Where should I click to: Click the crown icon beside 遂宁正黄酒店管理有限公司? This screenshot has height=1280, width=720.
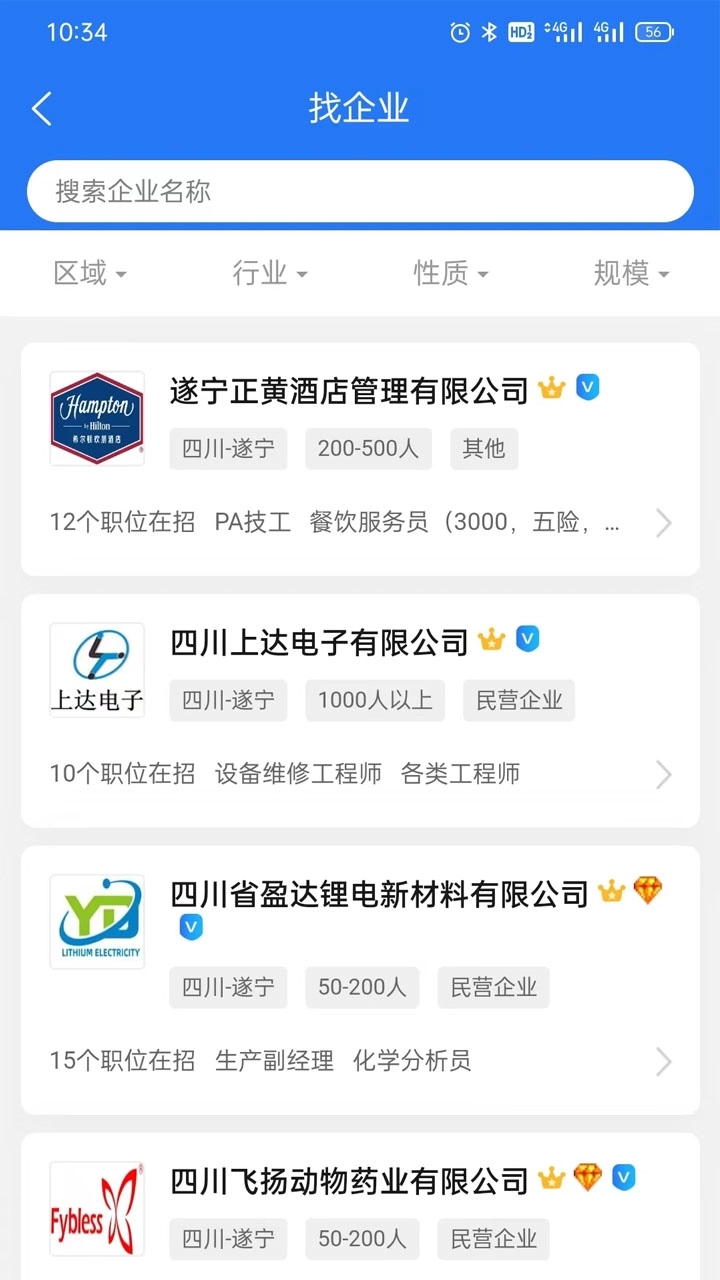(x=551, y=388)
